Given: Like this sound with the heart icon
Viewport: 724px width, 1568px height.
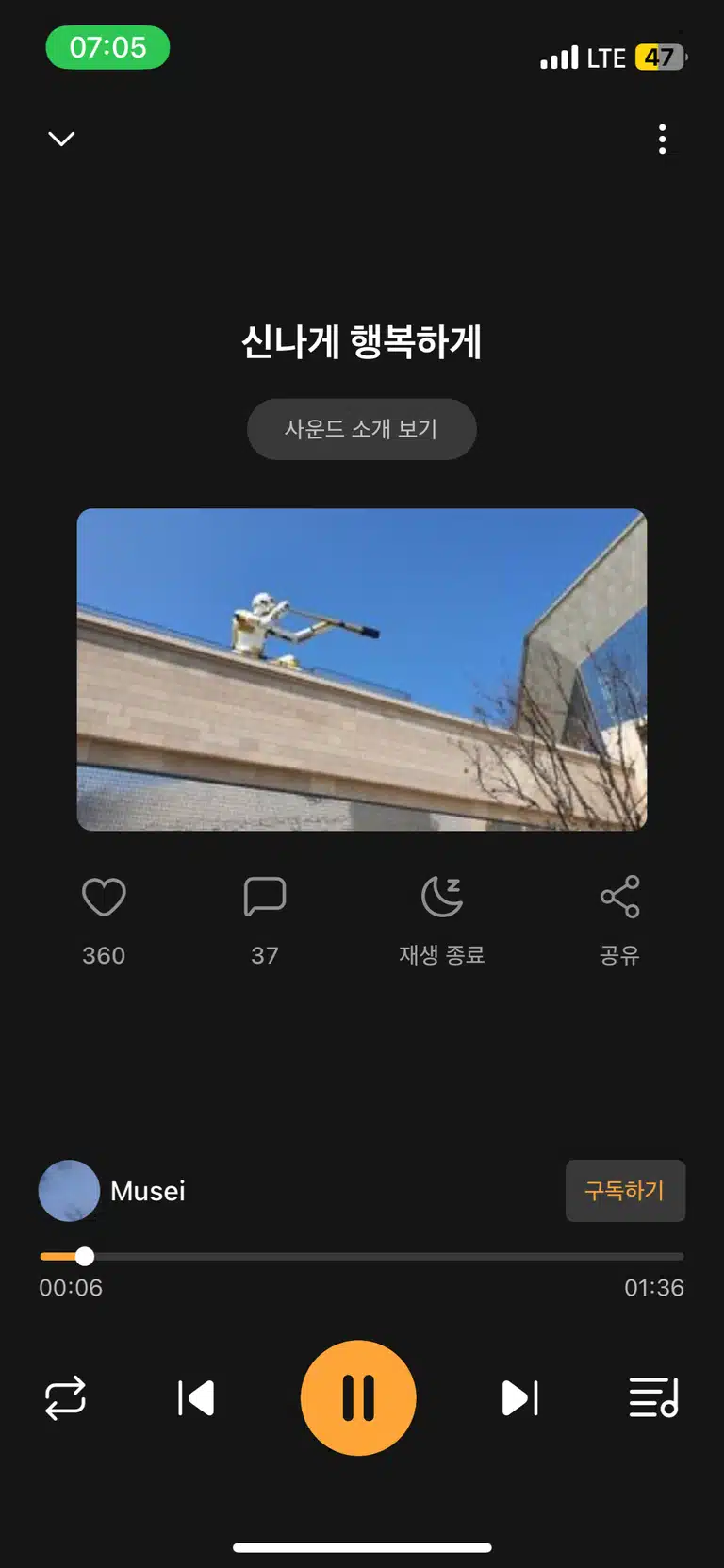Looking at the screenshot, I should pos(104,897).
